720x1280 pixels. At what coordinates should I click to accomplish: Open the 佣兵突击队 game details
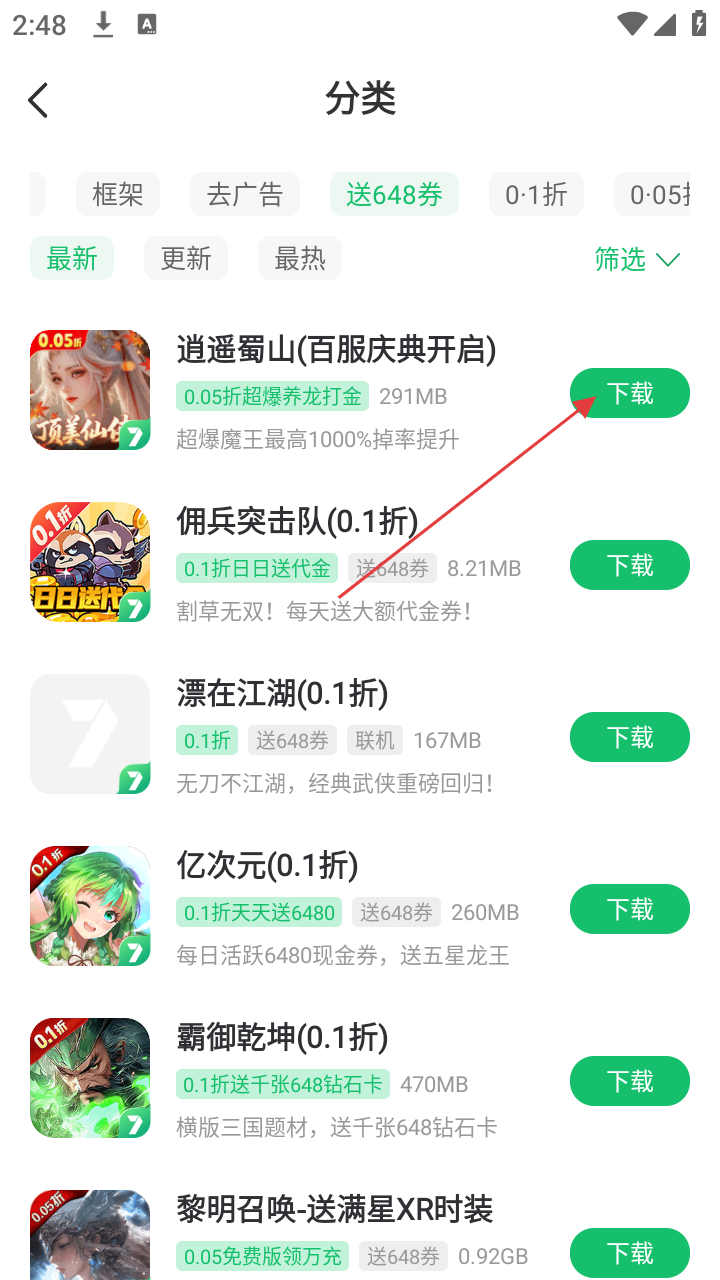297,522
